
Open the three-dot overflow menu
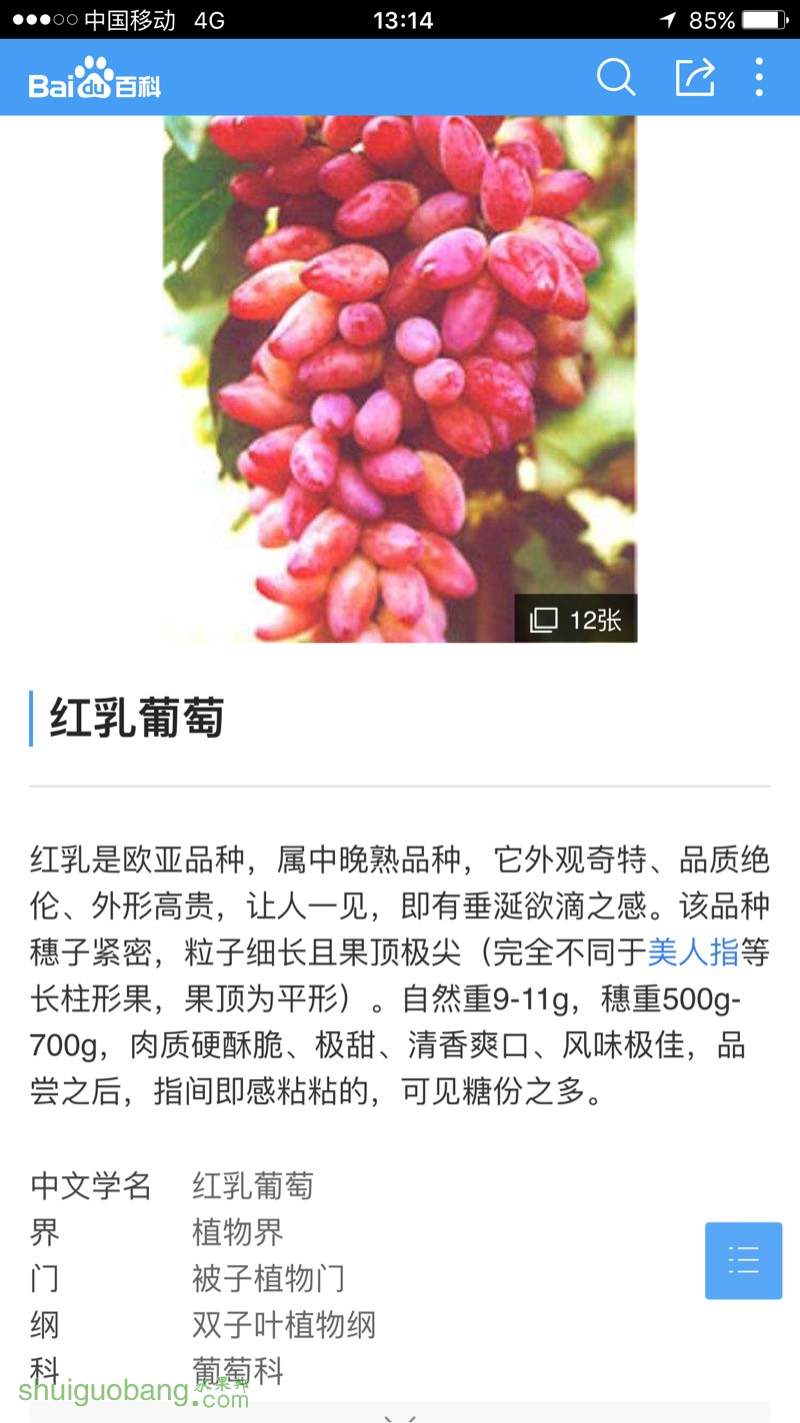(x=759, y=77)
